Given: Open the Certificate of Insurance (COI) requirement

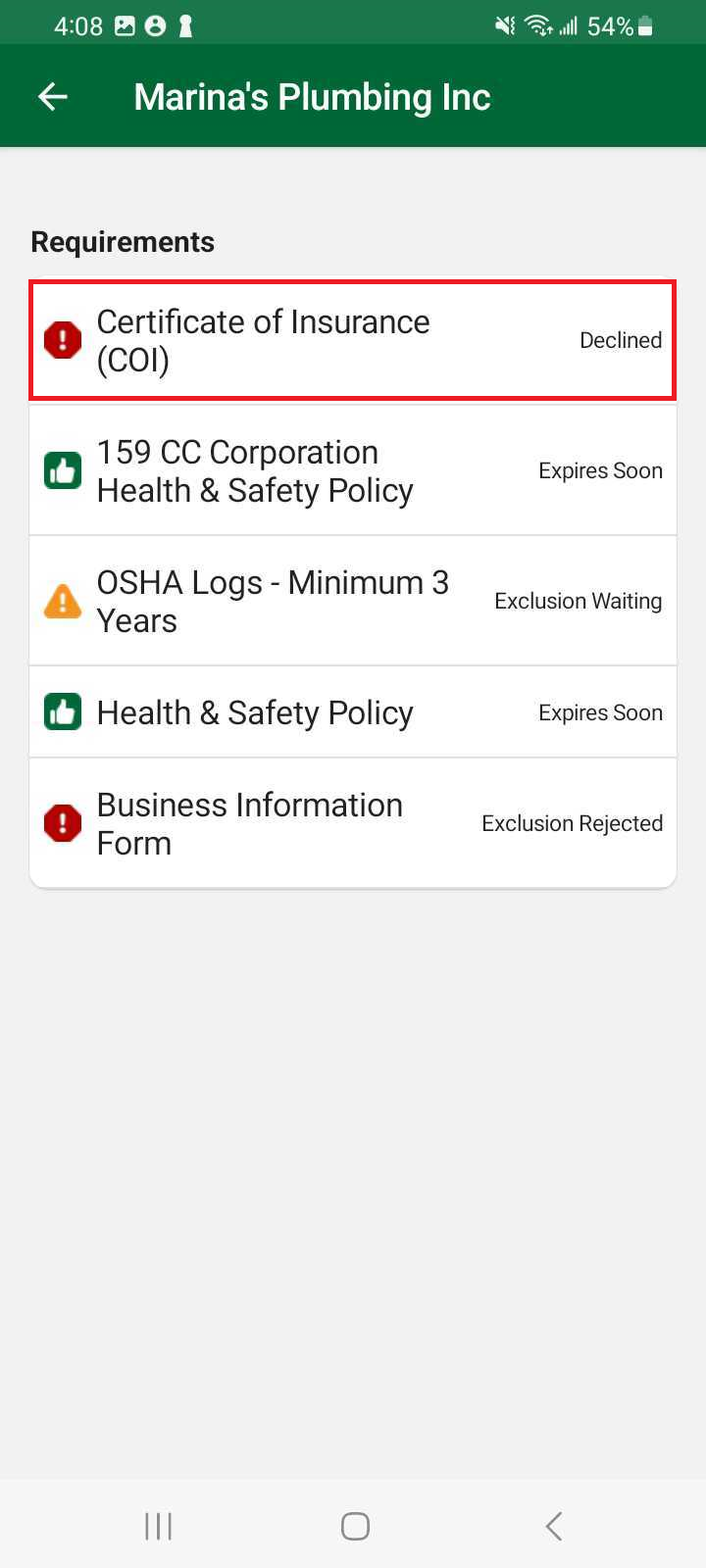Looking at the screenshot, I should coord(353,340).
